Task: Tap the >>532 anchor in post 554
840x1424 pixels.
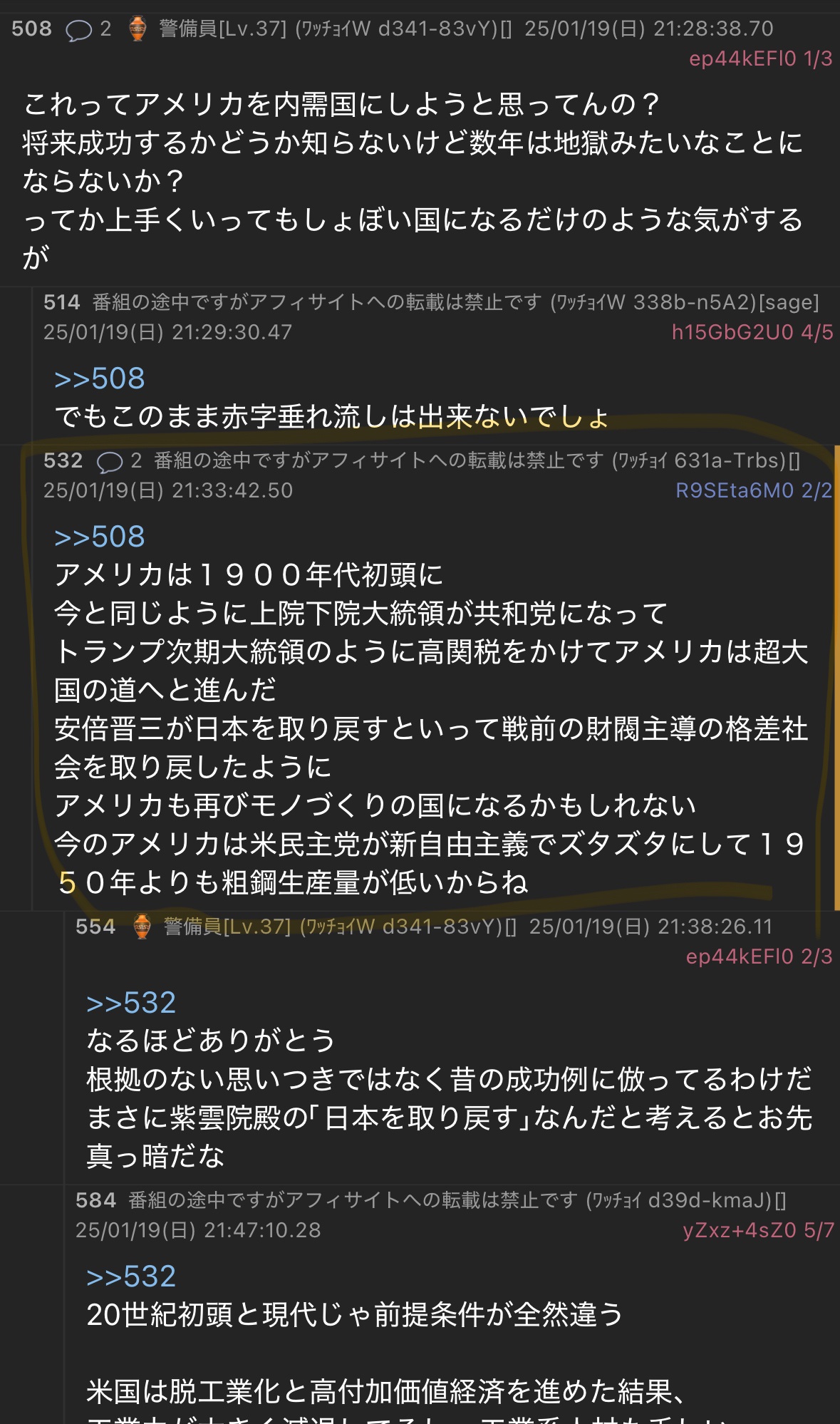Action: pos(131,1003)
